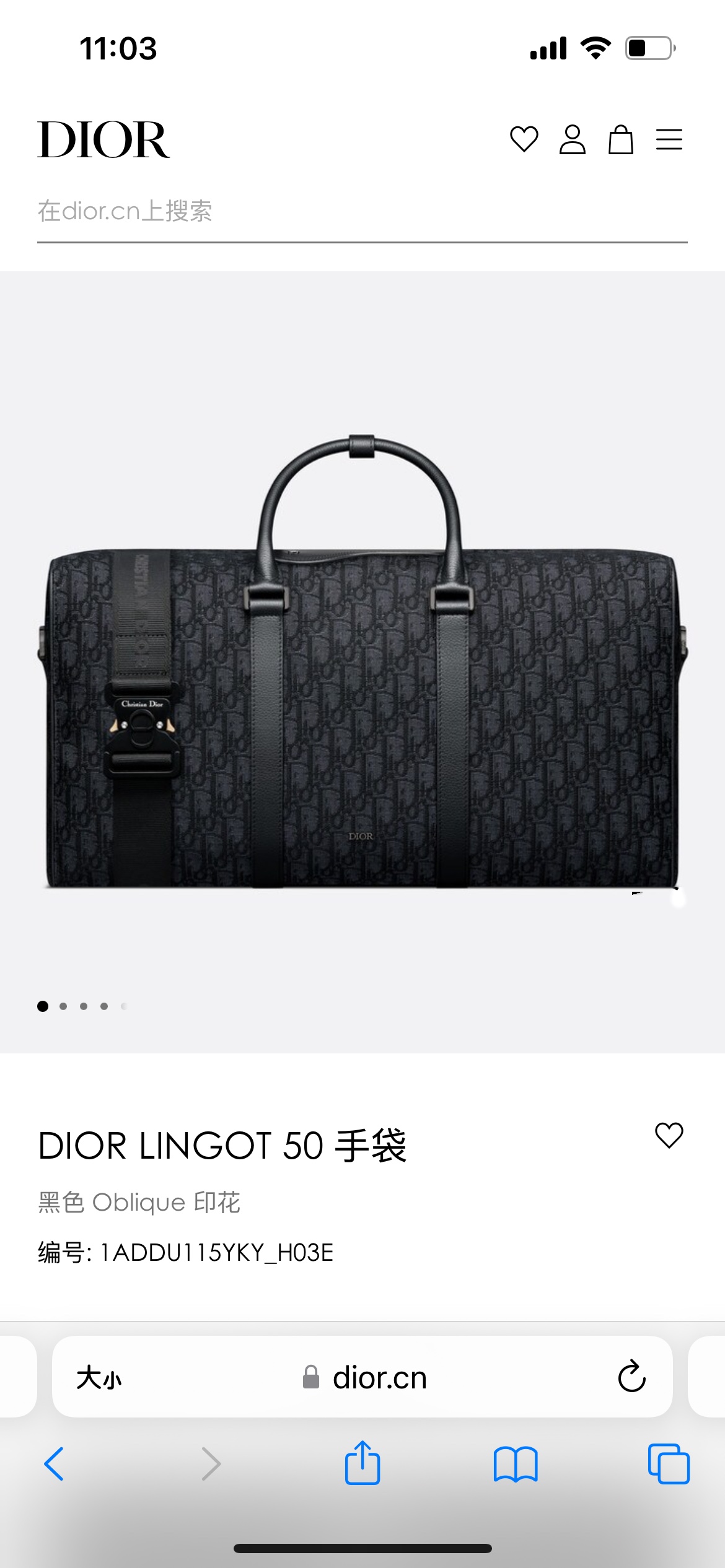
Task: Tap the DIOR logo to go home
Action: 103,140
